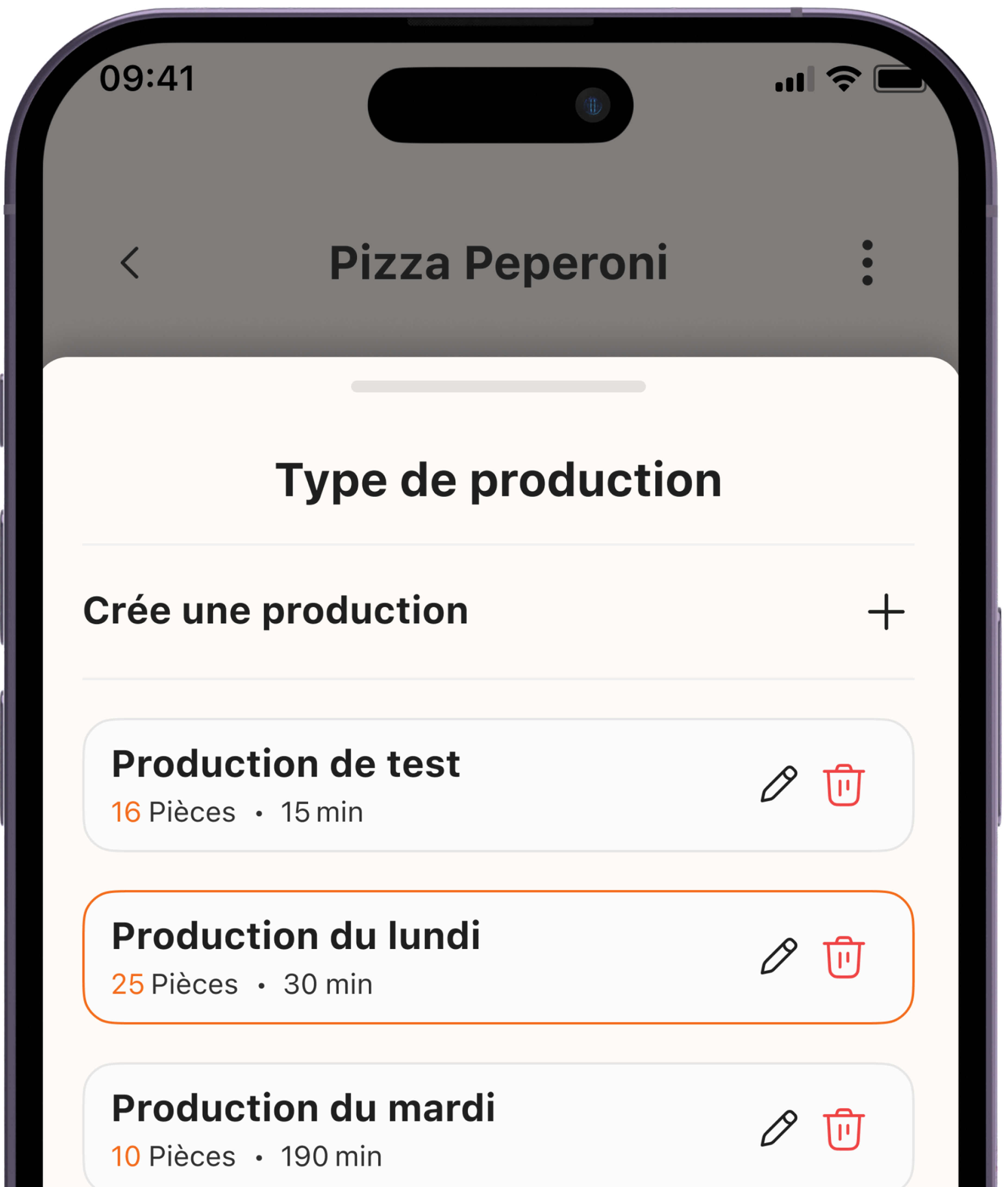
Task: Edit Production du mardi
Action: click(x=778, y=1129)
